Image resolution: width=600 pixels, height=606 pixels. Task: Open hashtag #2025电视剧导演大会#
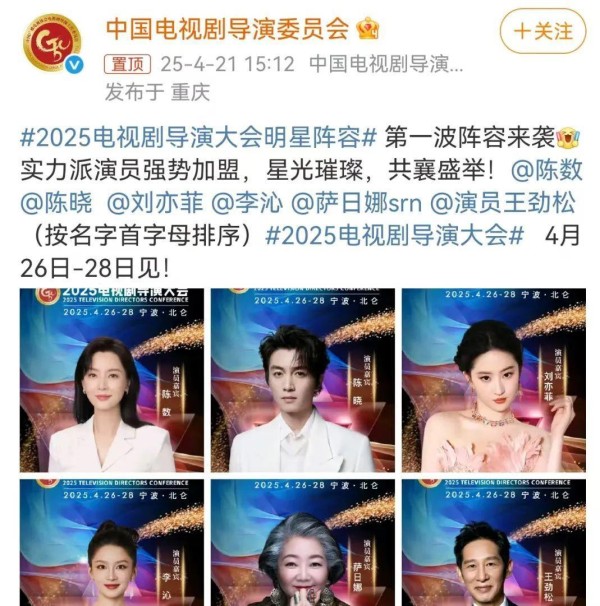pos(395,237)
